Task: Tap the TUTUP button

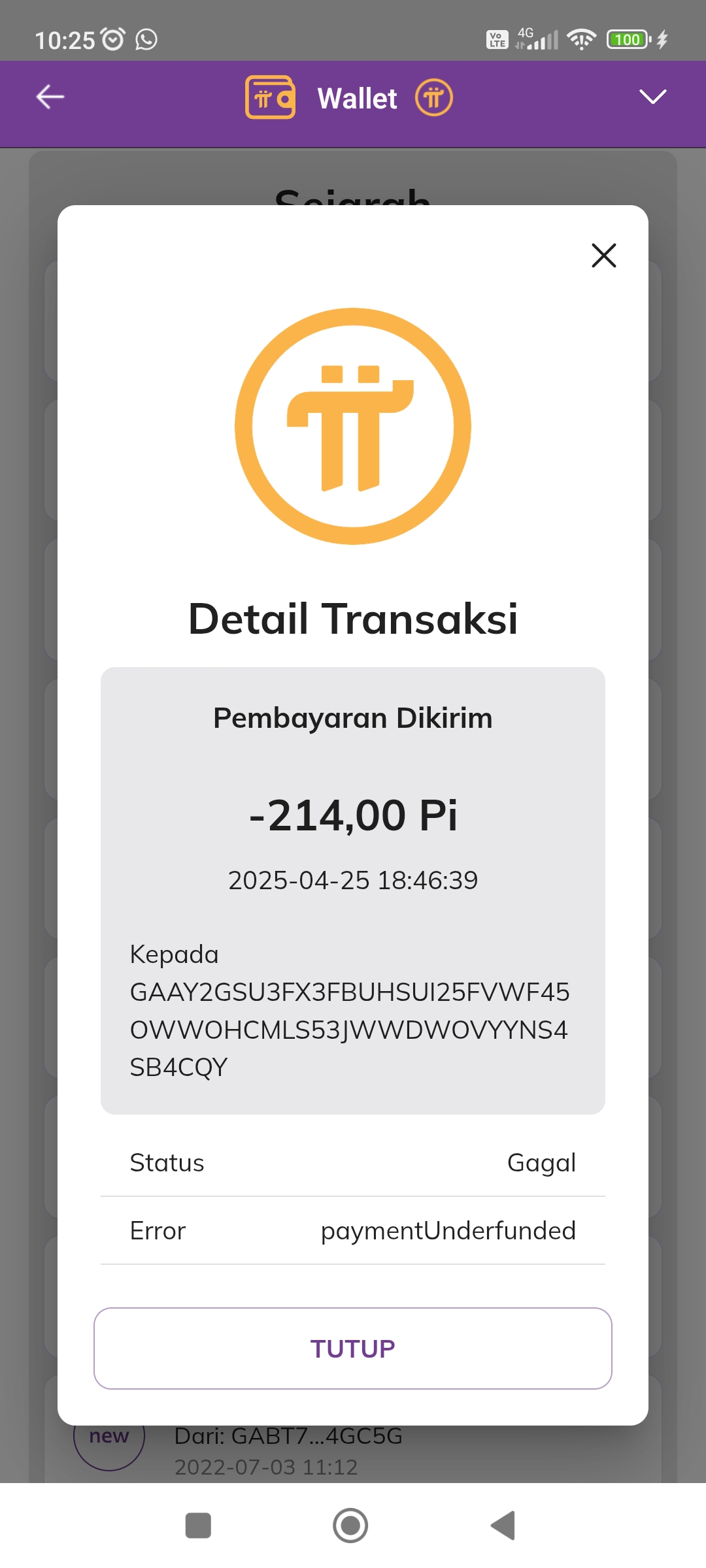Action: coord(353,1348)
